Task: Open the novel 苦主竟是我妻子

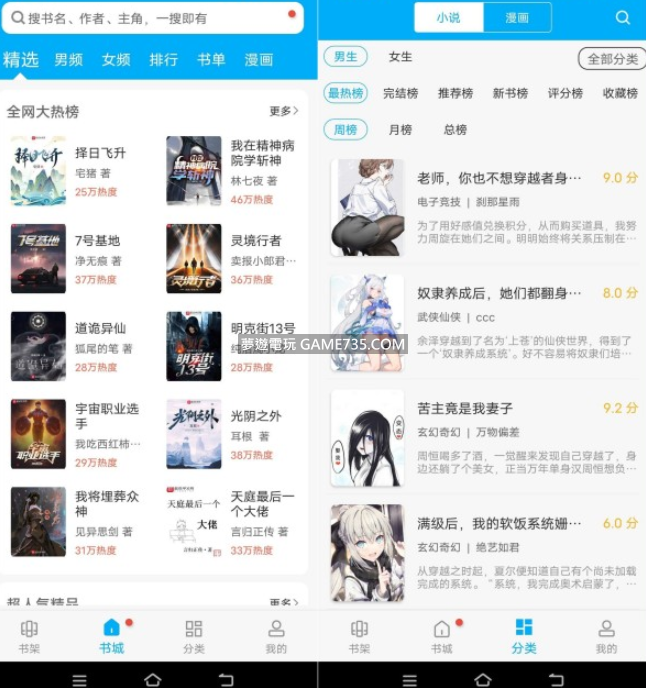Action: [465, 408]
